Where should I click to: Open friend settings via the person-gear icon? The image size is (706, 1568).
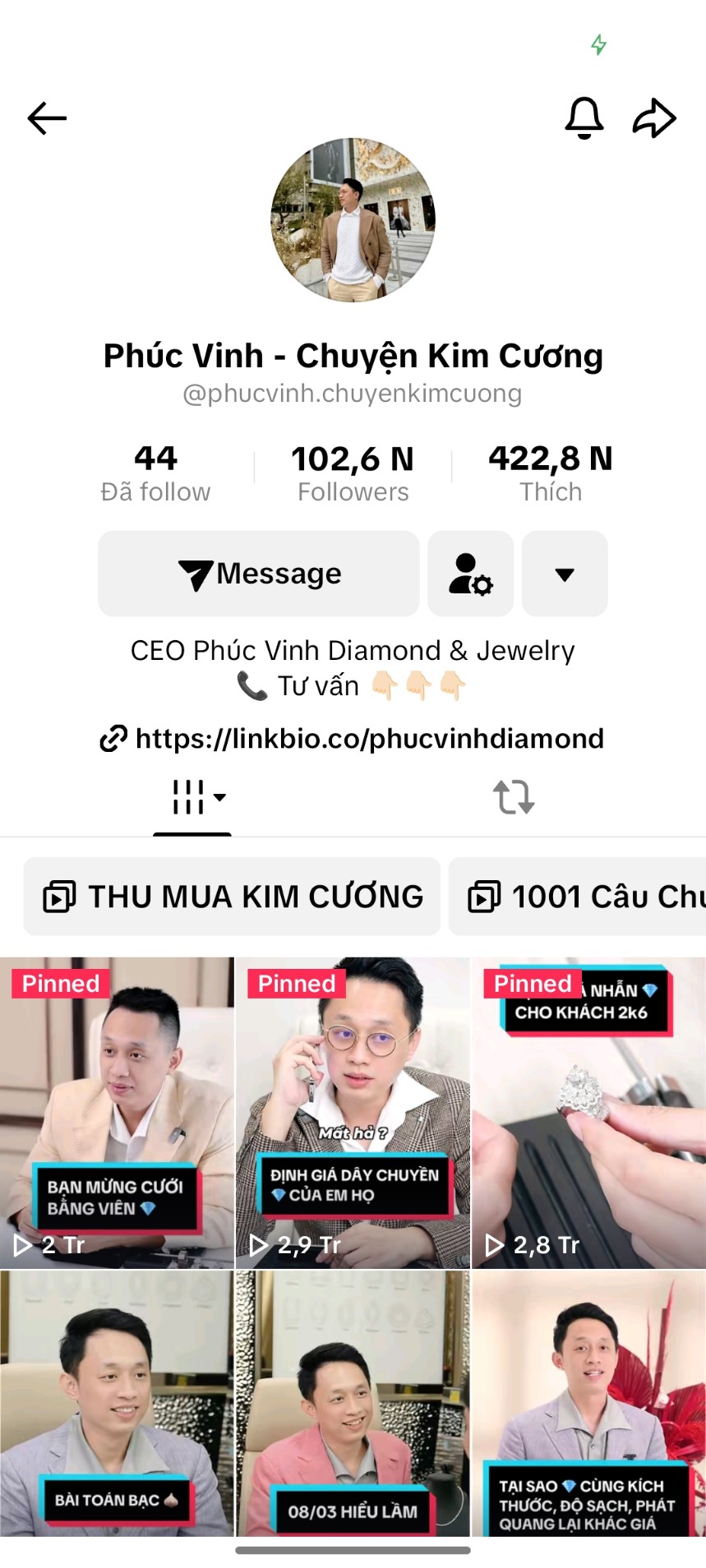click(x=470, y=573)
